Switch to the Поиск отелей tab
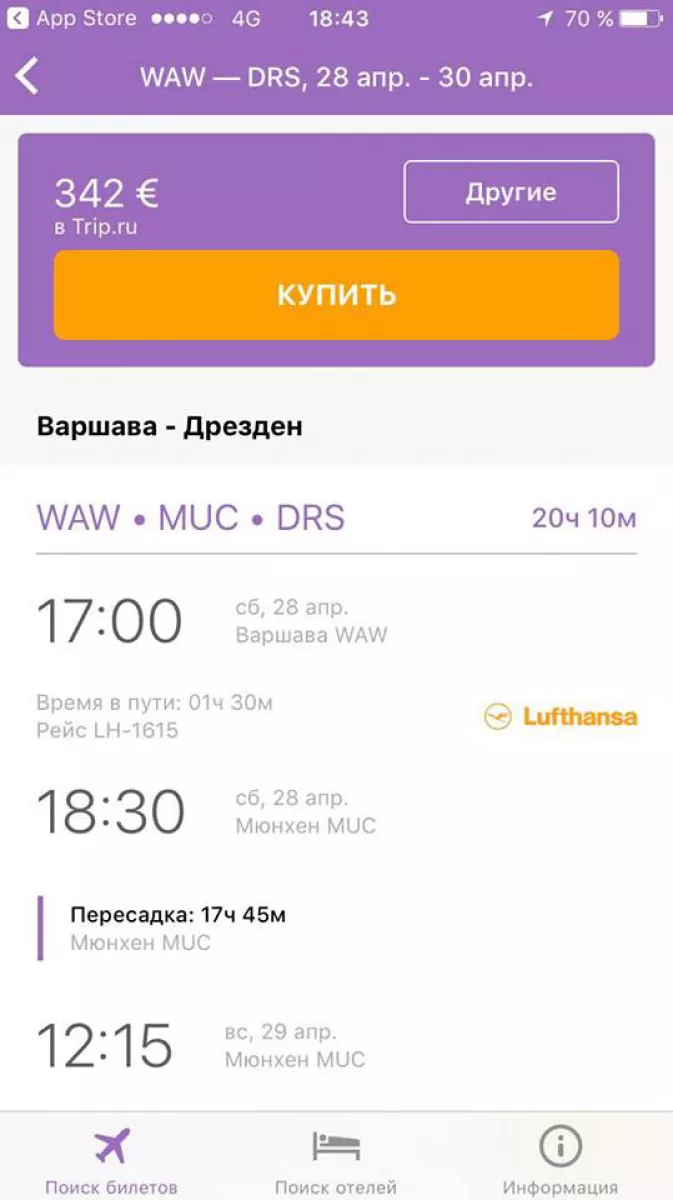This screenshot has width=673, height=1200. (x=336, y=1160)
